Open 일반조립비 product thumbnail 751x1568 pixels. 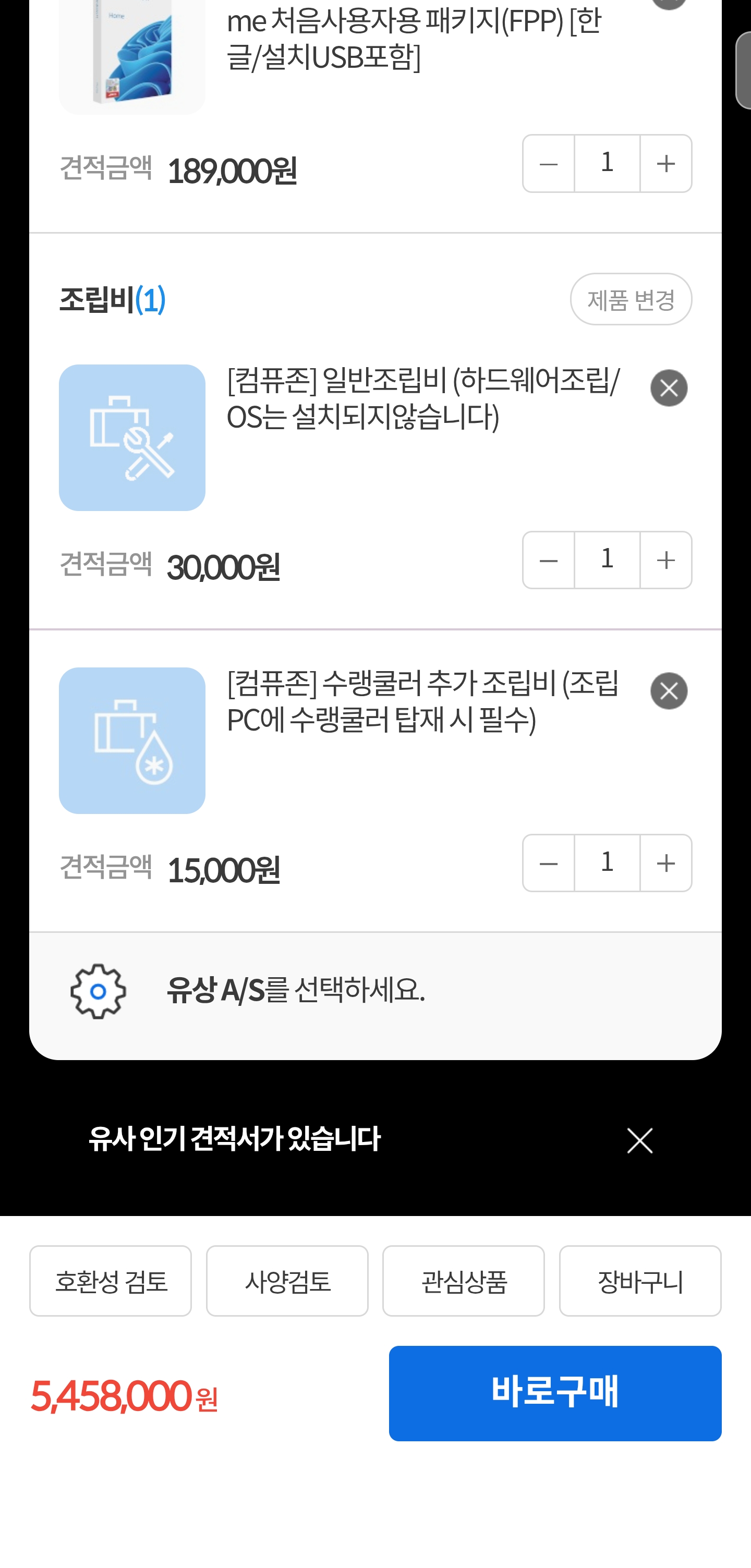tap(132, 437)
